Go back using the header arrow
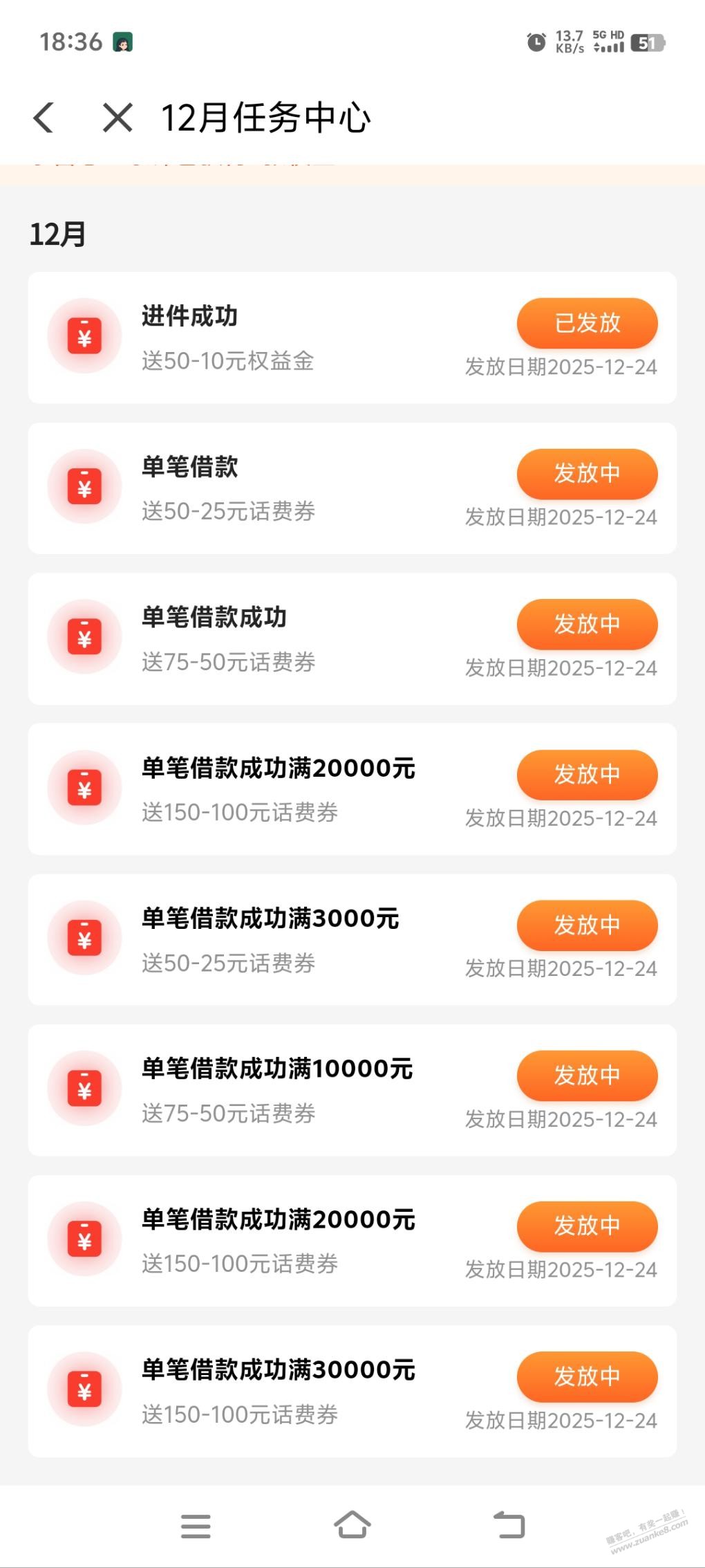The width and height of the screenshot is (705, 1568). 44,118
